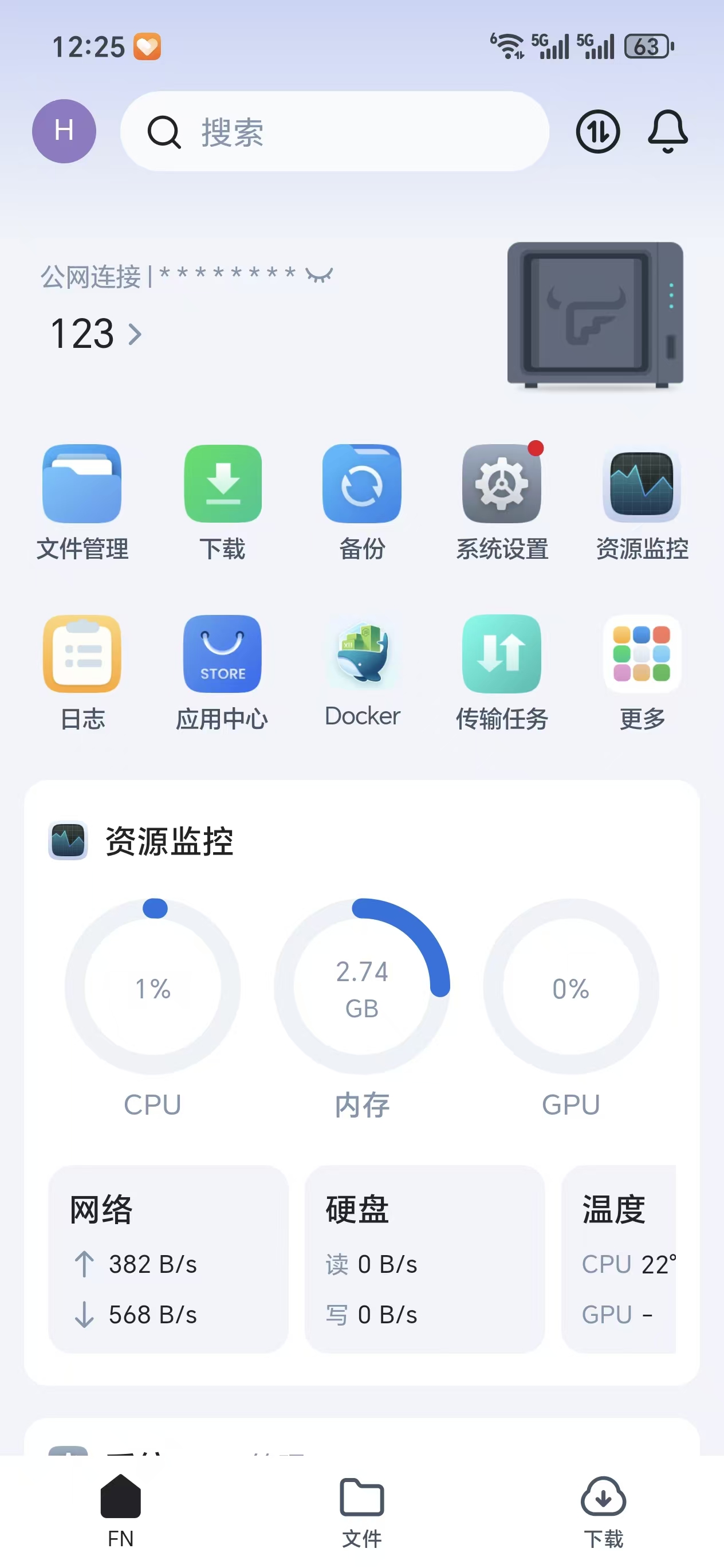Image resolution: width=724 pixels, height=1568 pixels.
Task: Tap the sort arrows icon beside search
Action: 597,131
